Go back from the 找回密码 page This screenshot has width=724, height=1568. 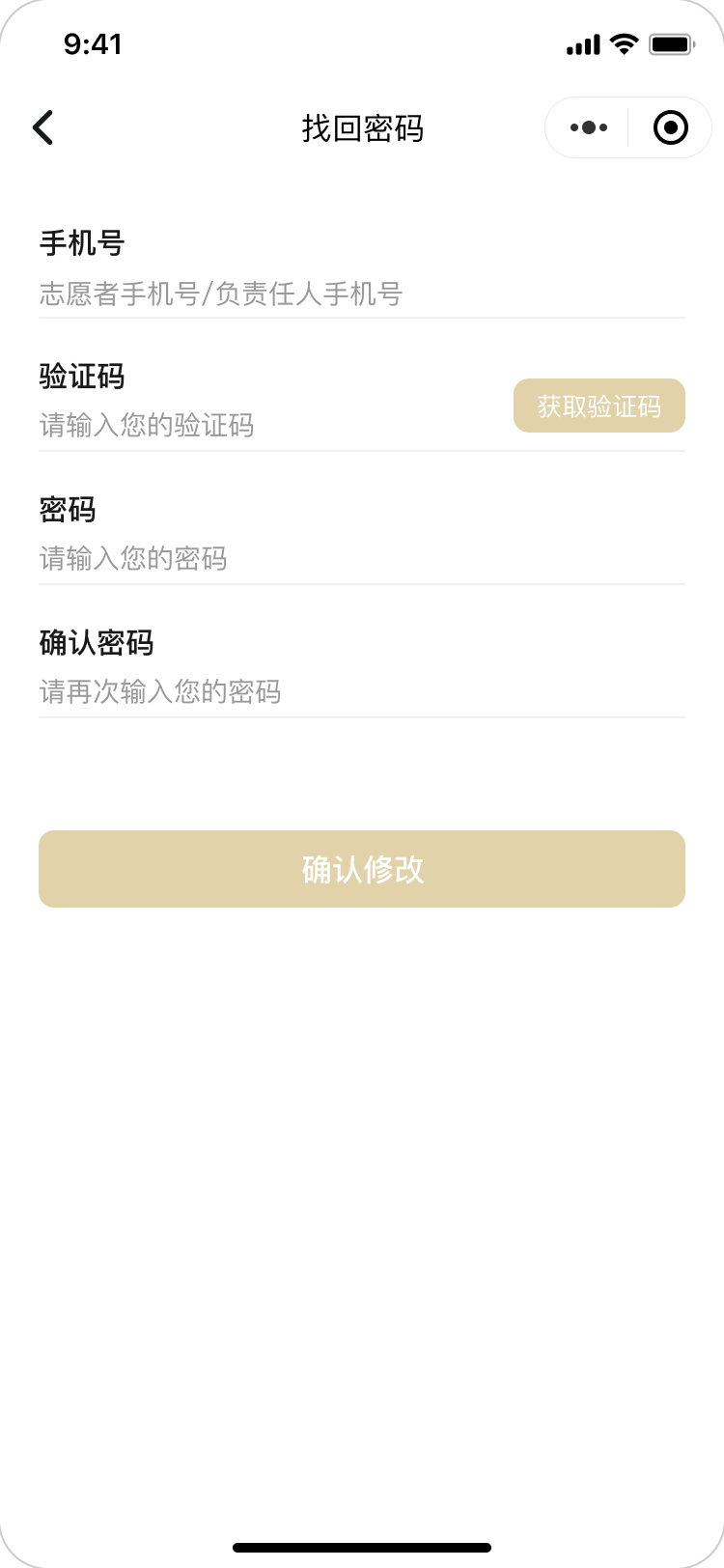(43, 127)
